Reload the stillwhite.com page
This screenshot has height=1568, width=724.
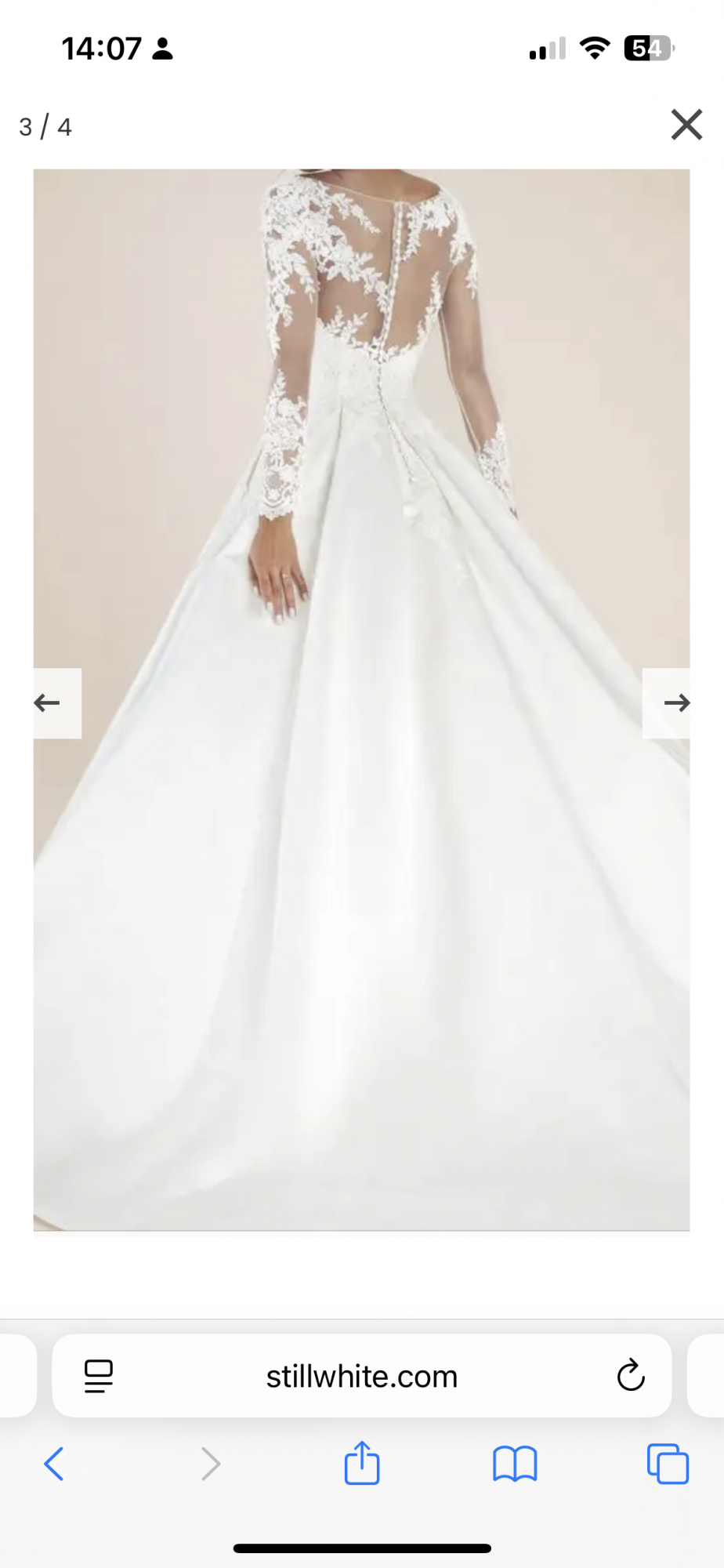pyautogui.click(x=630, y=1376)
